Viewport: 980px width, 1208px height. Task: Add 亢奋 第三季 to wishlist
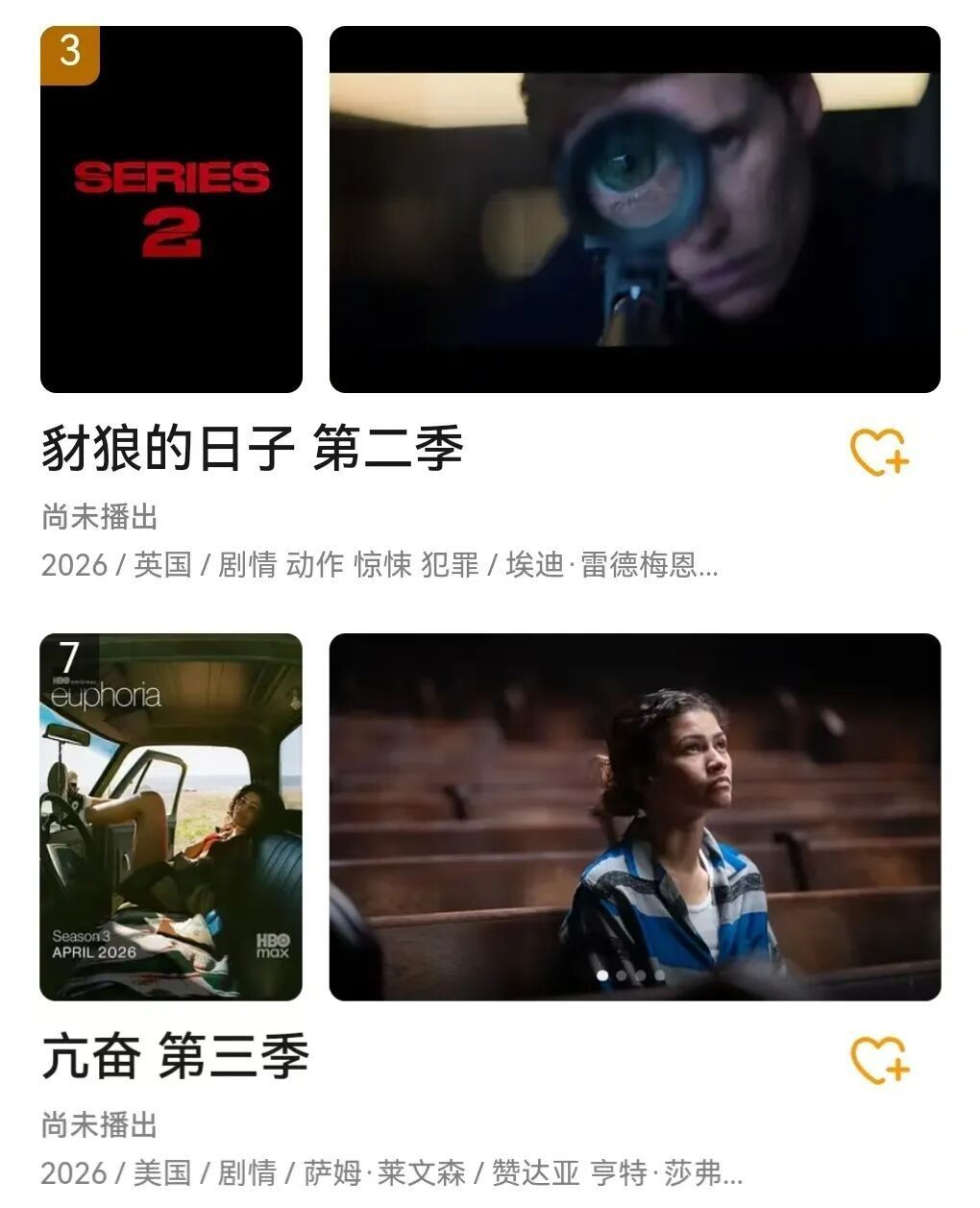879,1060
